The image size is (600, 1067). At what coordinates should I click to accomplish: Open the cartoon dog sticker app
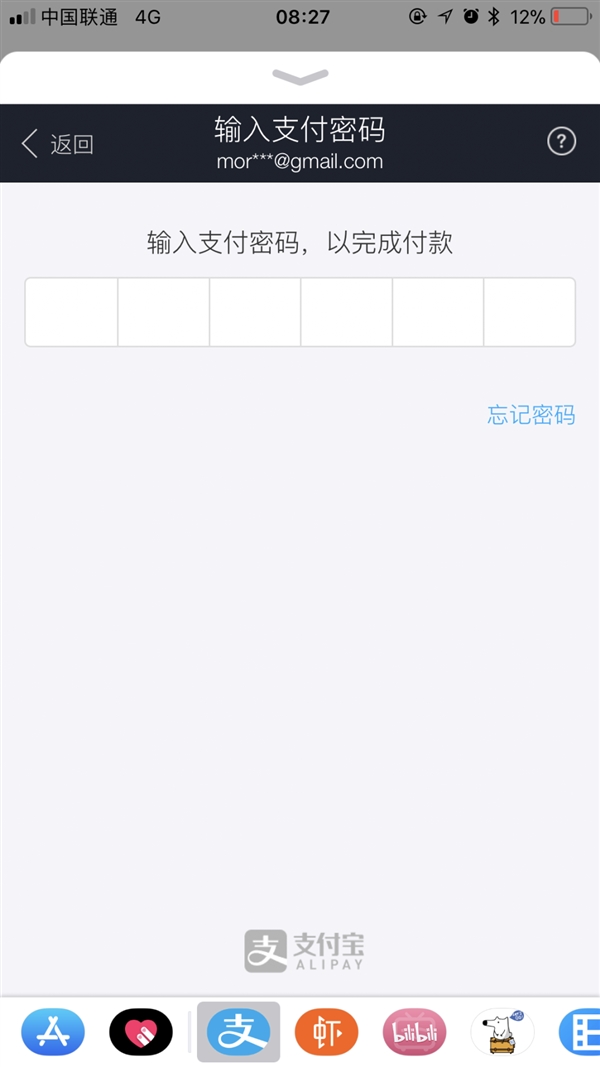(502, 1032)
